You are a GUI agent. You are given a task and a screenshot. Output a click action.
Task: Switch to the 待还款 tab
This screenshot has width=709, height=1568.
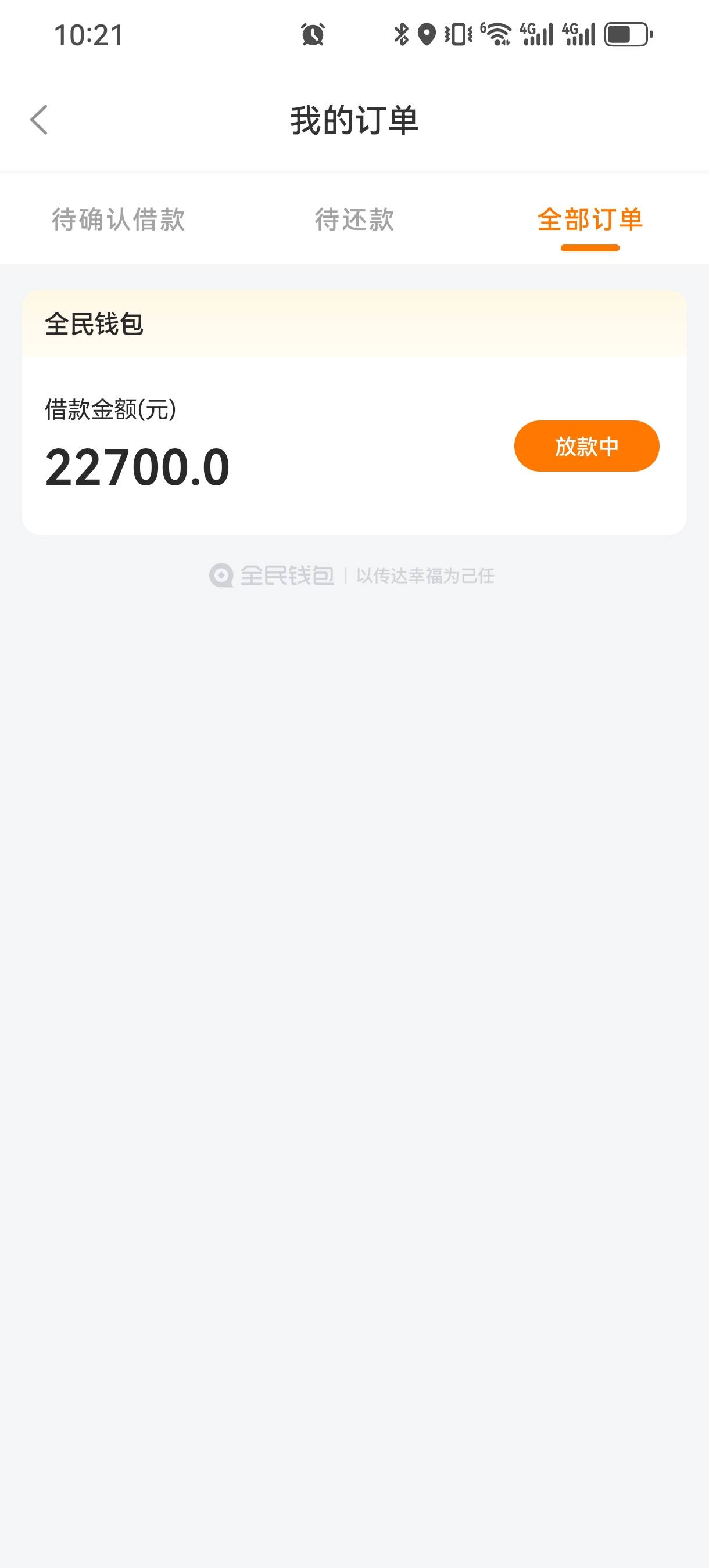pos(354,220)
